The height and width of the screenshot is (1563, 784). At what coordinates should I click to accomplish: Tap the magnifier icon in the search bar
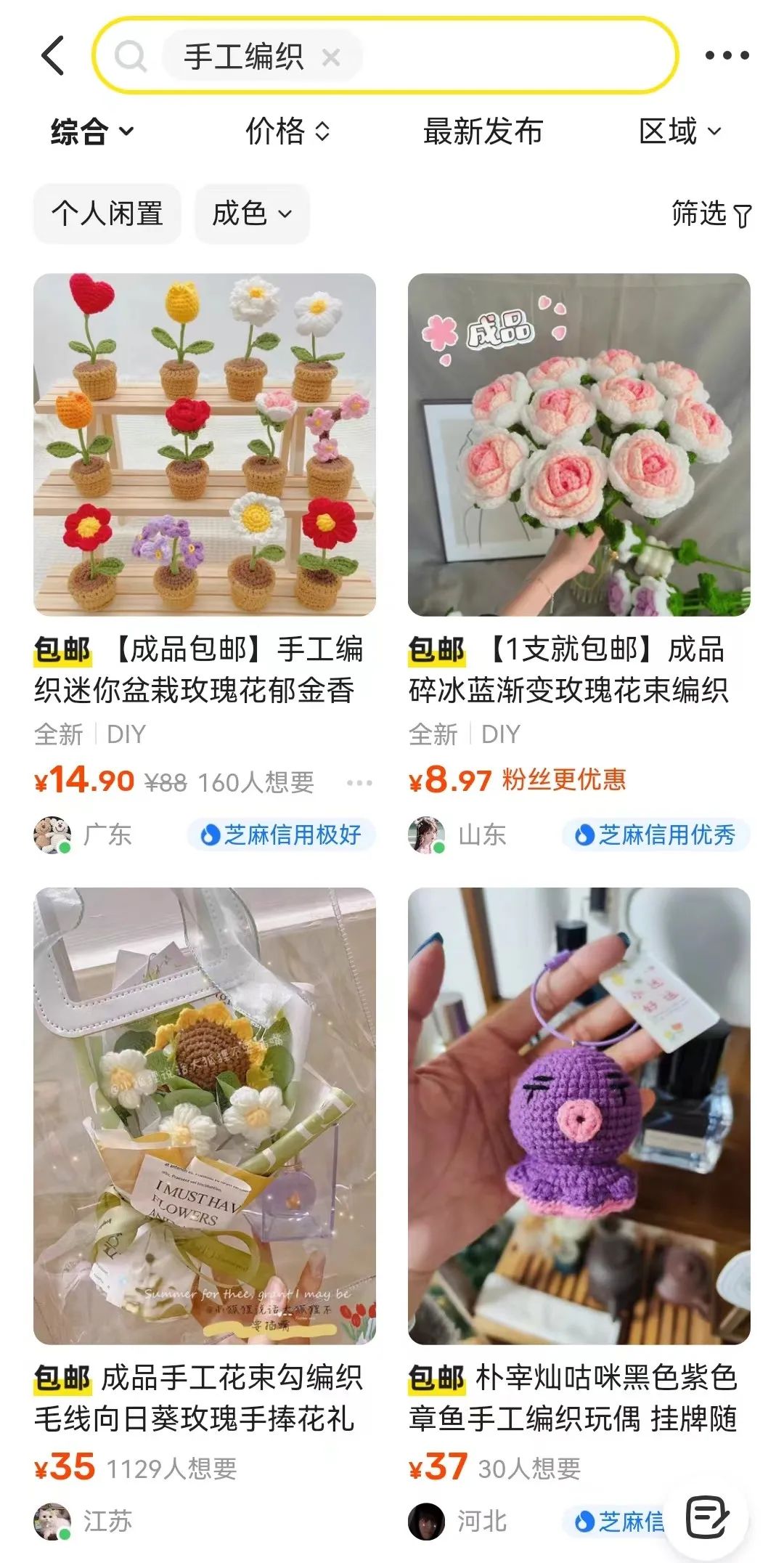coord(133,57)
